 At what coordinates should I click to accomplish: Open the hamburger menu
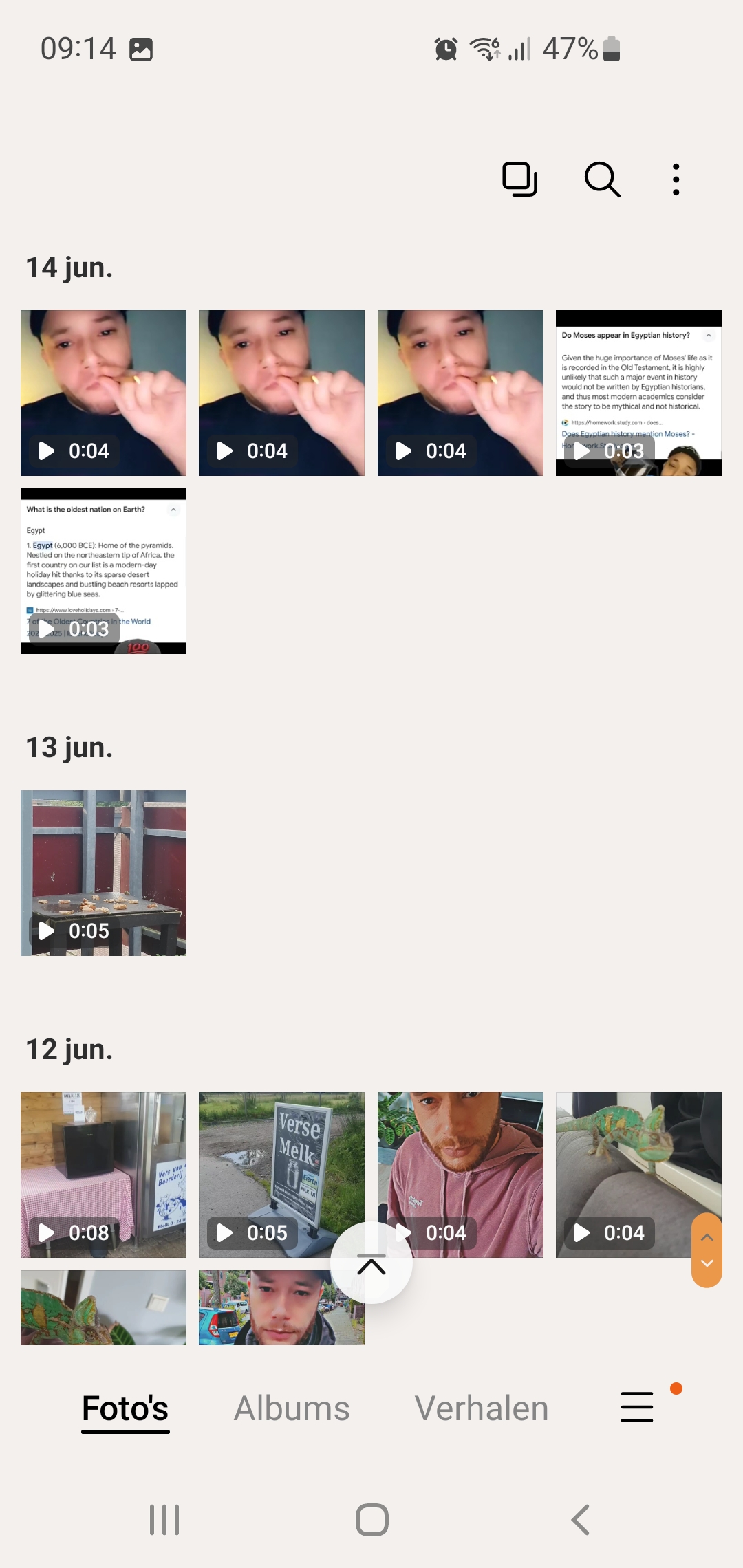pyautogui.click(x=637, y=1406)
